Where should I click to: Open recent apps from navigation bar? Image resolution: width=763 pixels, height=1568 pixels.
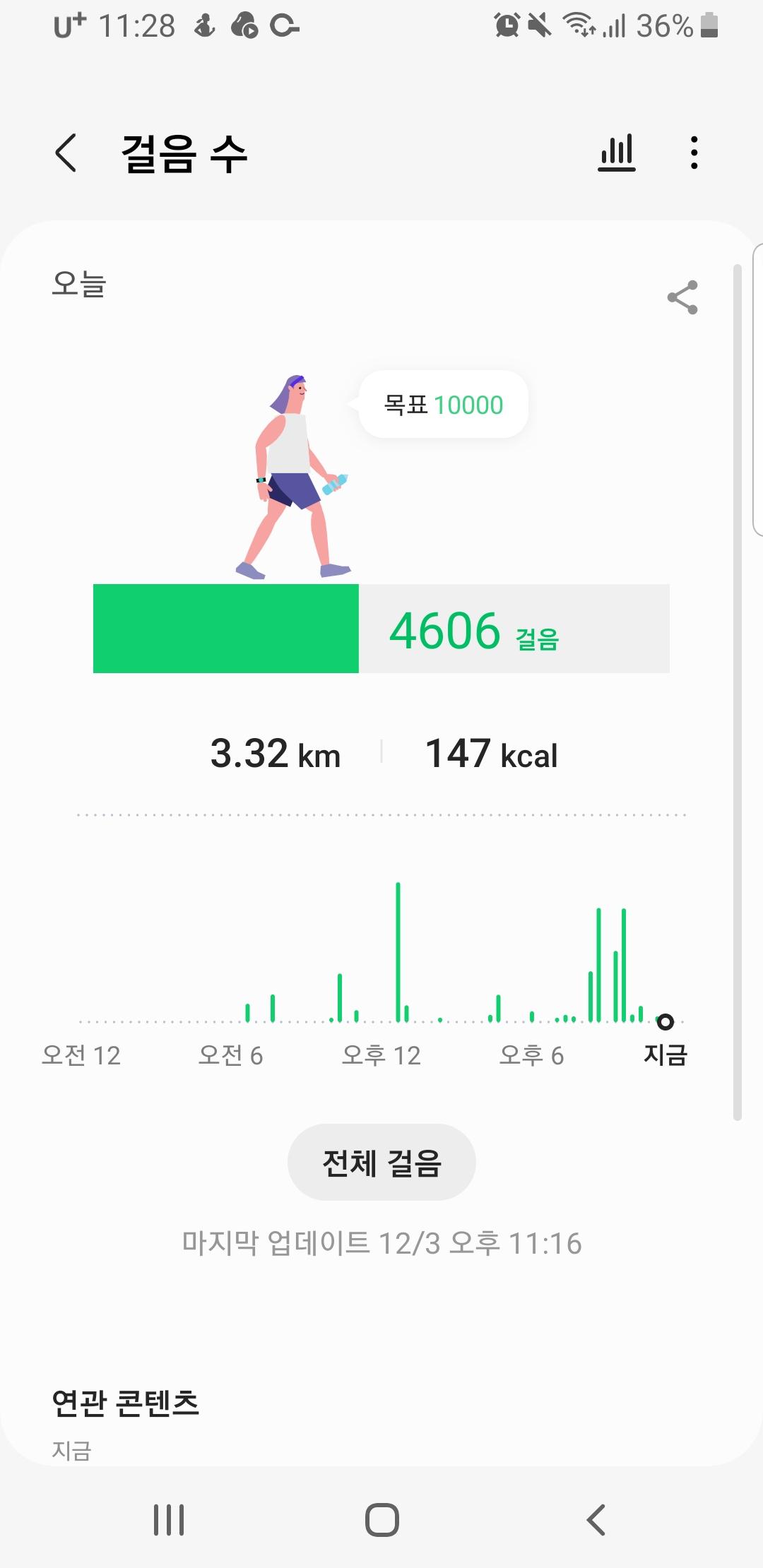pos(169,1519)
